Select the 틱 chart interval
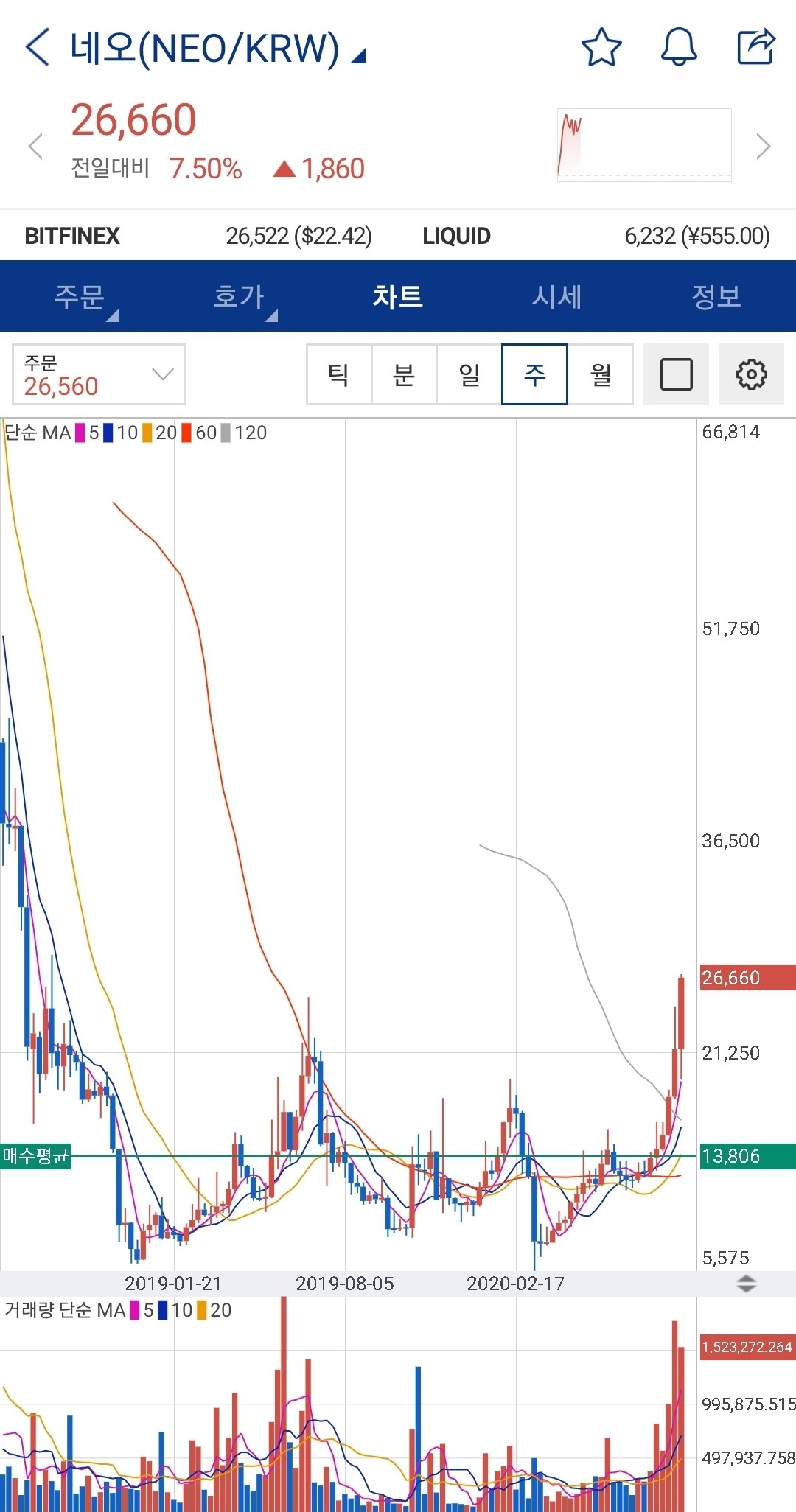The width and height of the screenshot is (796, 1512). pos(338,374)
